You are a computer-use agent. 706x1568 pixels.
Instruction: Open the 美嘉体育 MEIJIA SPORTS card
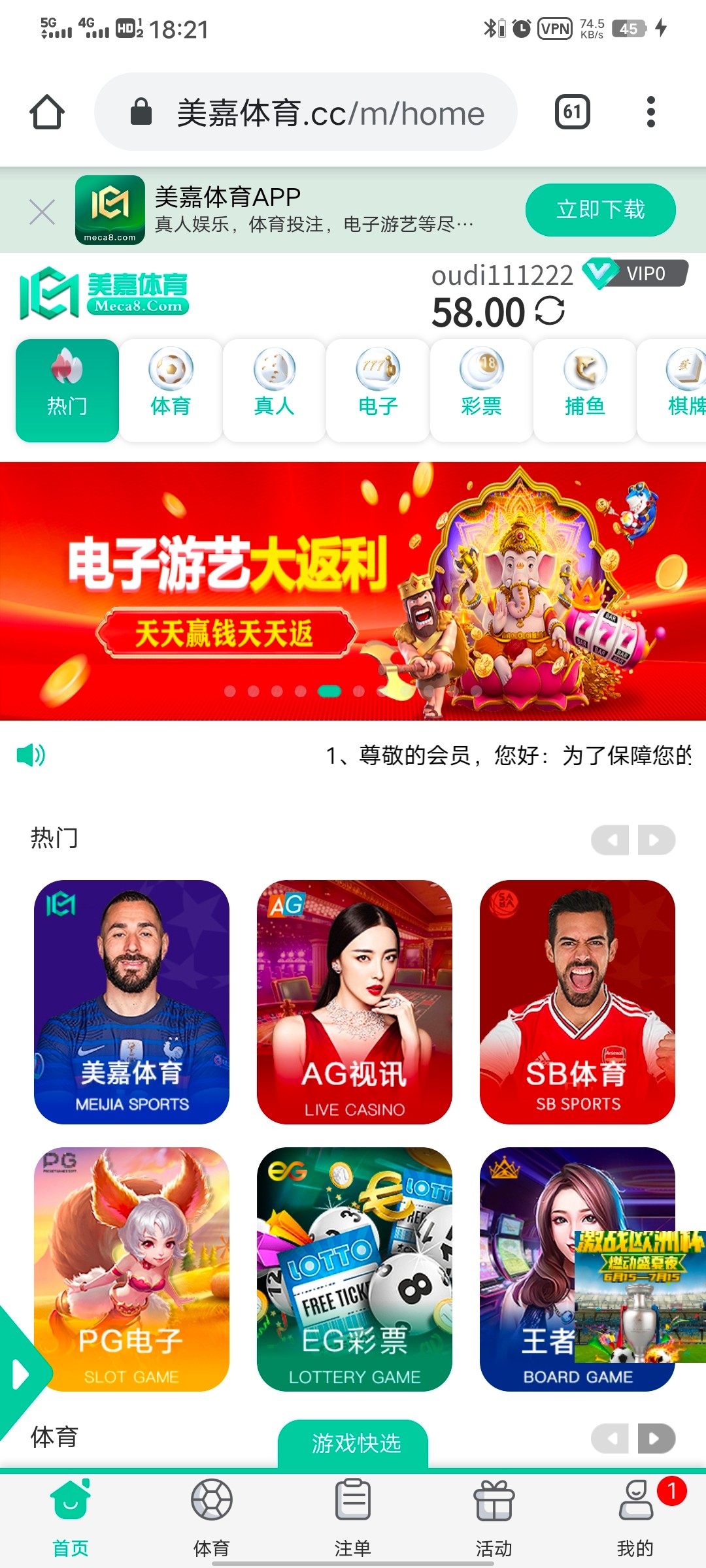(x=131, y=1002)
